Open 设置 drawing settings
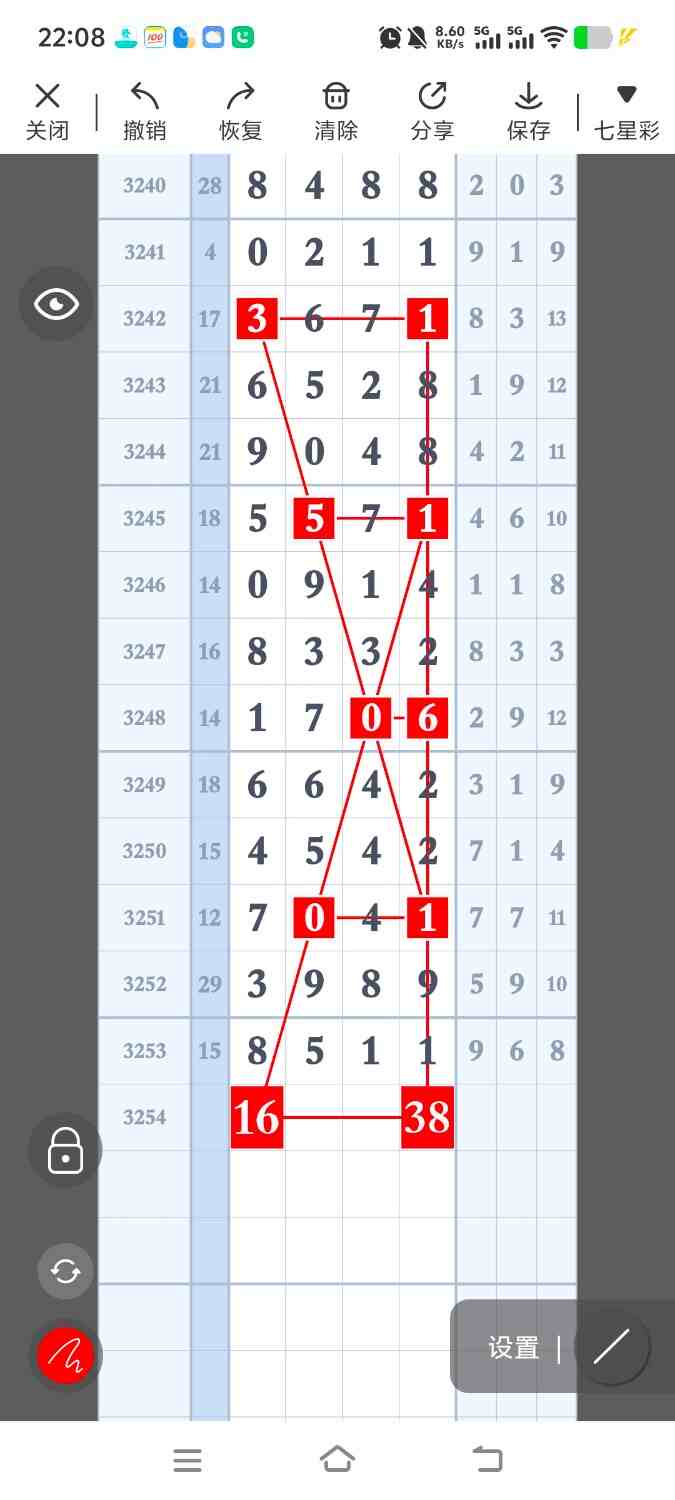675x1500 pixels. [514, 1348]
